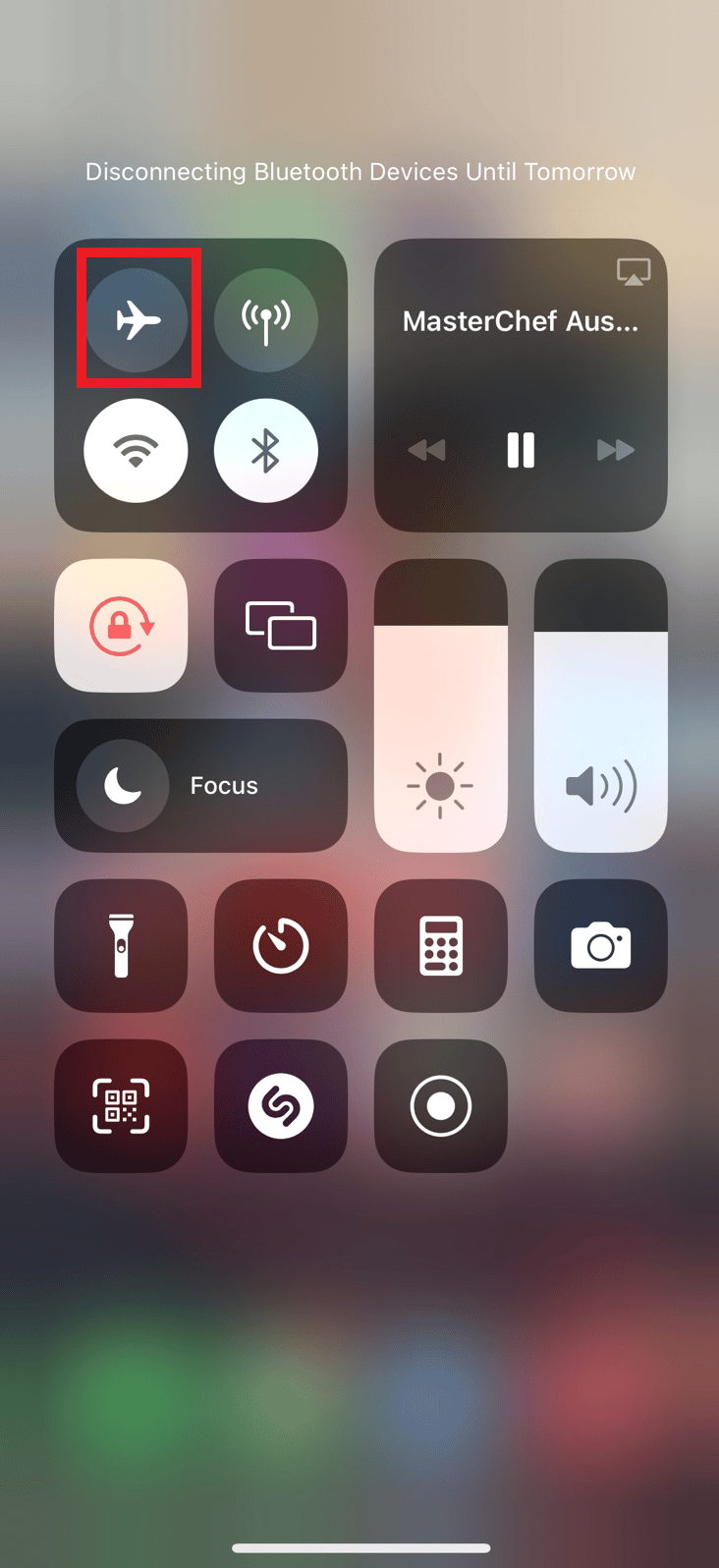Open Screen Mirroring
This screenshot has width=719, height=1568.
[281, 625]
